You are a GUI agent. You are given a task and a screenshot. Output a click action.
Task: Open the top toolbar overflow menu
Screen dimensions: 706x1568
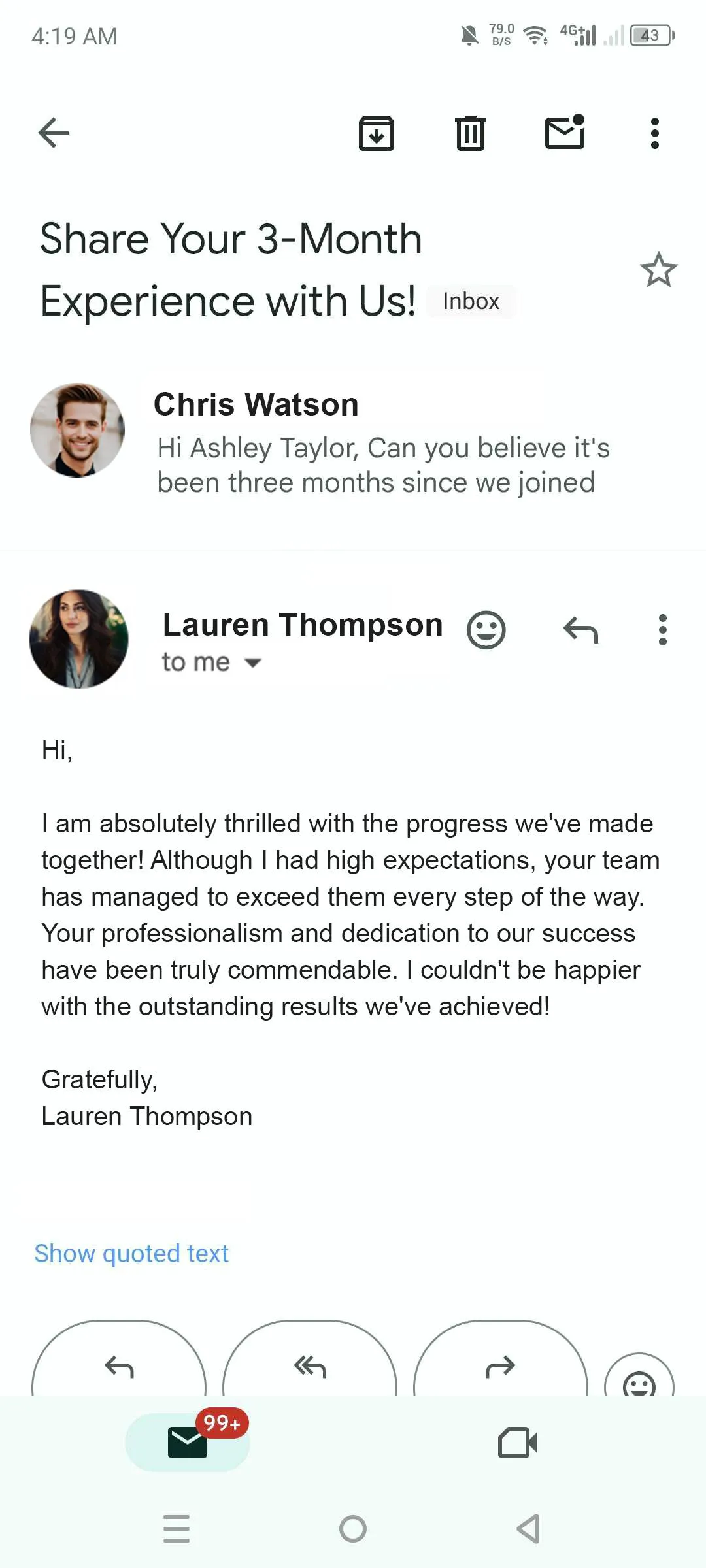click(654, 133)
